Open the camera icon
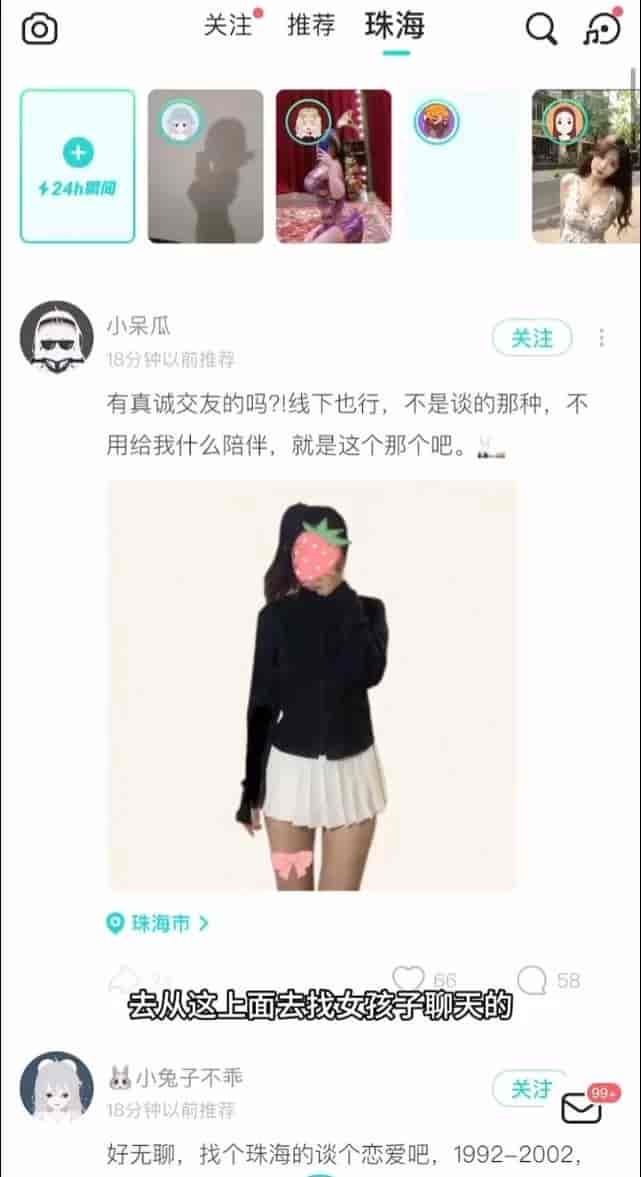 pyautogui.click(x=39, y=29)
